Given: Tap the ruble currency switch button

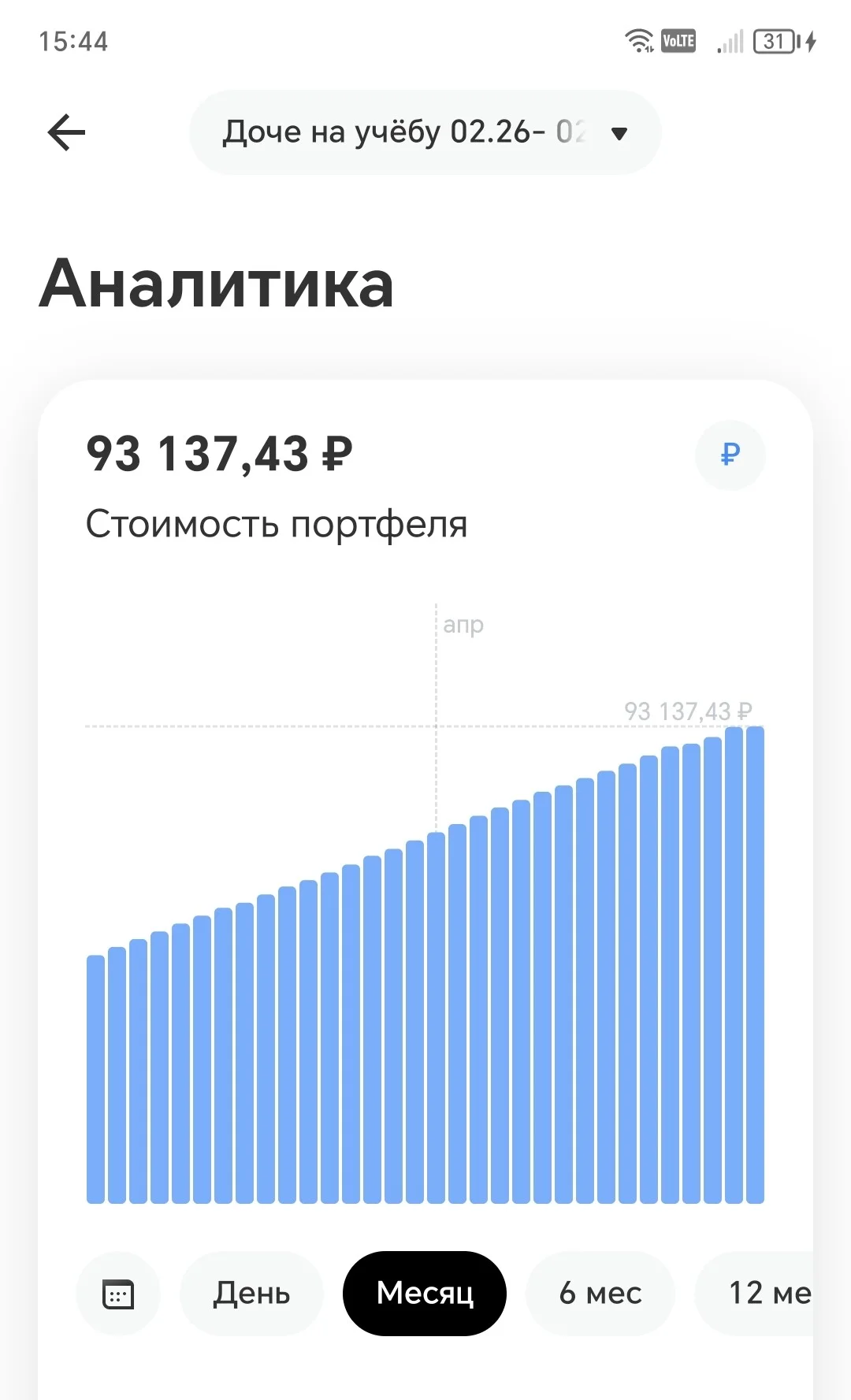Looking at the screenshot, I should click(x=730, y=455).
